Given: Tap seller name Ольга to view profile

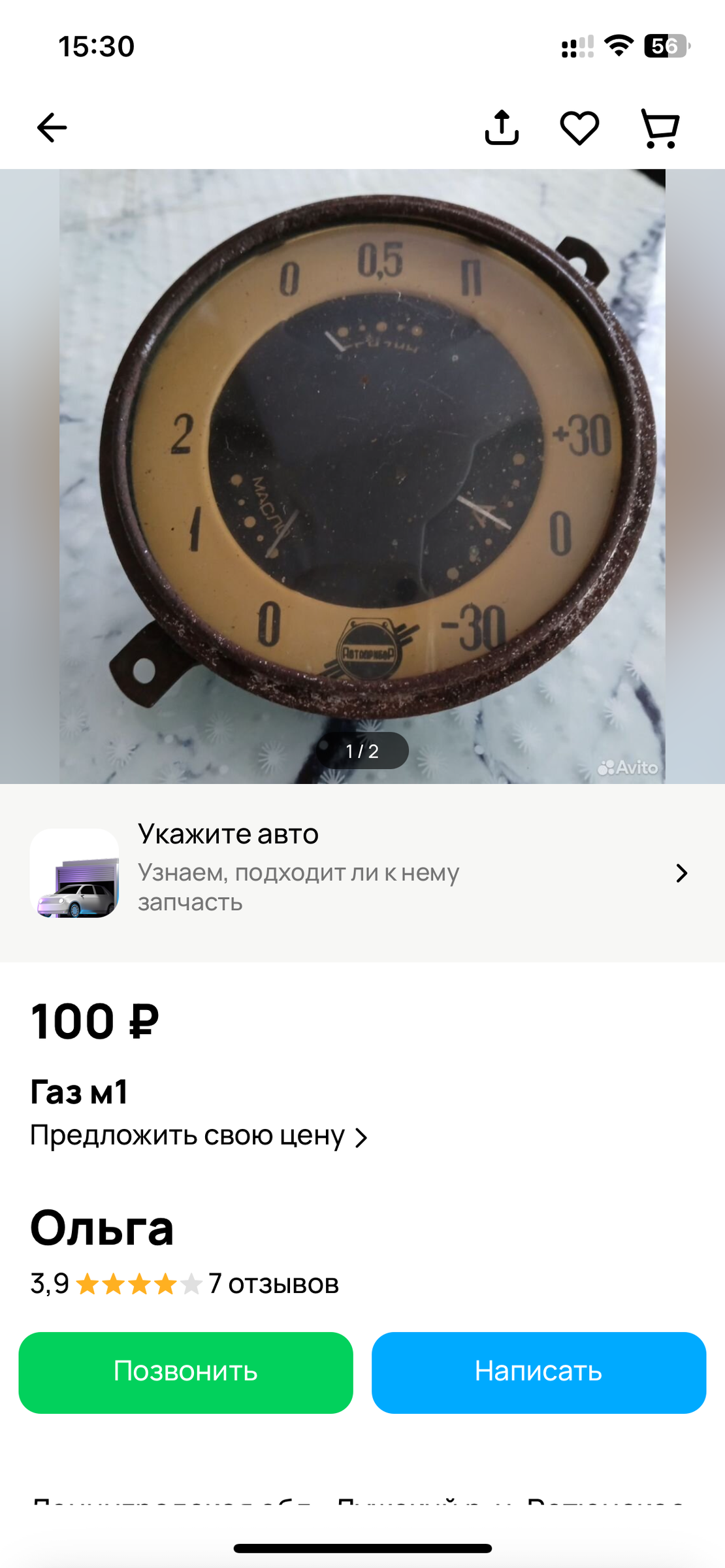Looking at the screenshot, I should [x=102, y=1228].
